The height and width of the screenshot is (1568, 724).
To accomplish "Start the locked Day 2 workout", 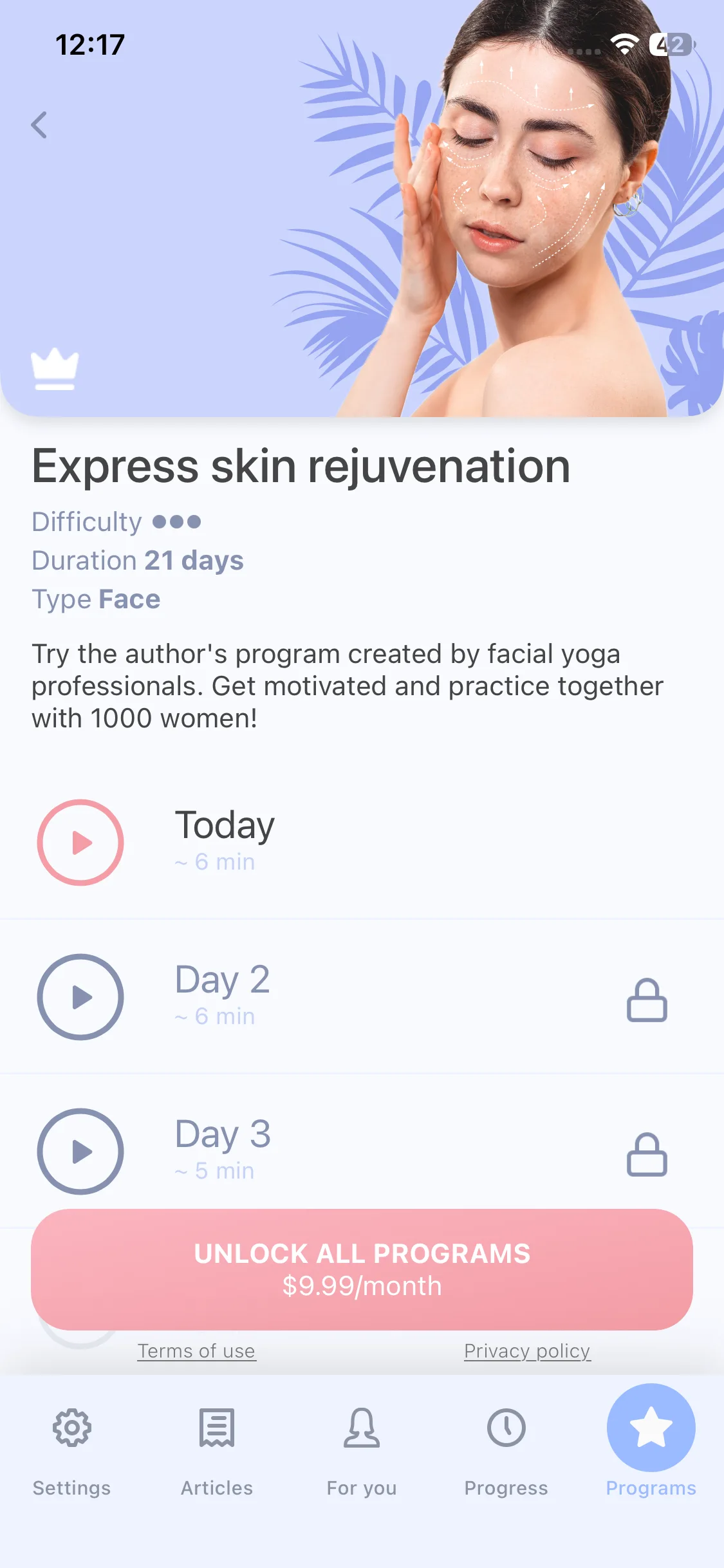I will click(x=80, y=997).
